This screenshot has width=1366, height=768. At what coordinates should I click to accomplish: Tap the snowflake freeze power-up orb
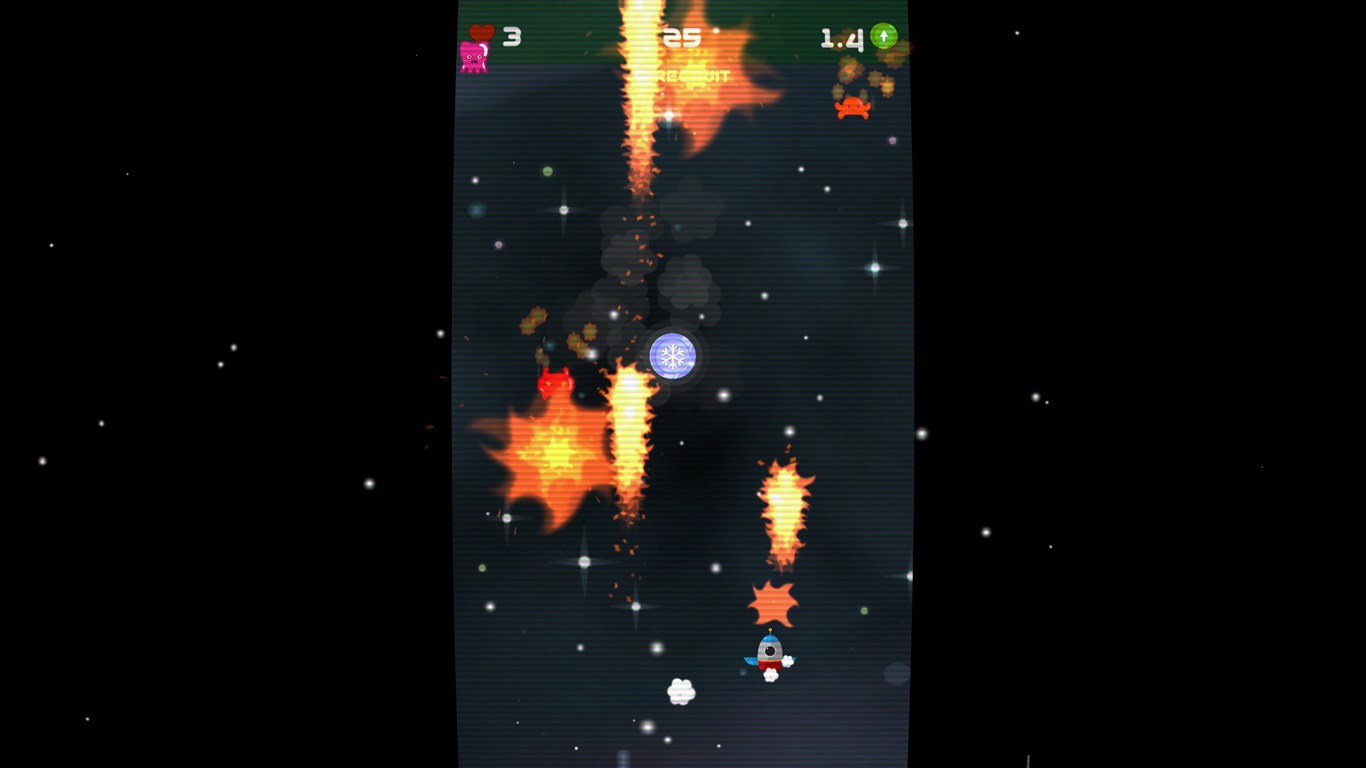click(x=673, y=356)
